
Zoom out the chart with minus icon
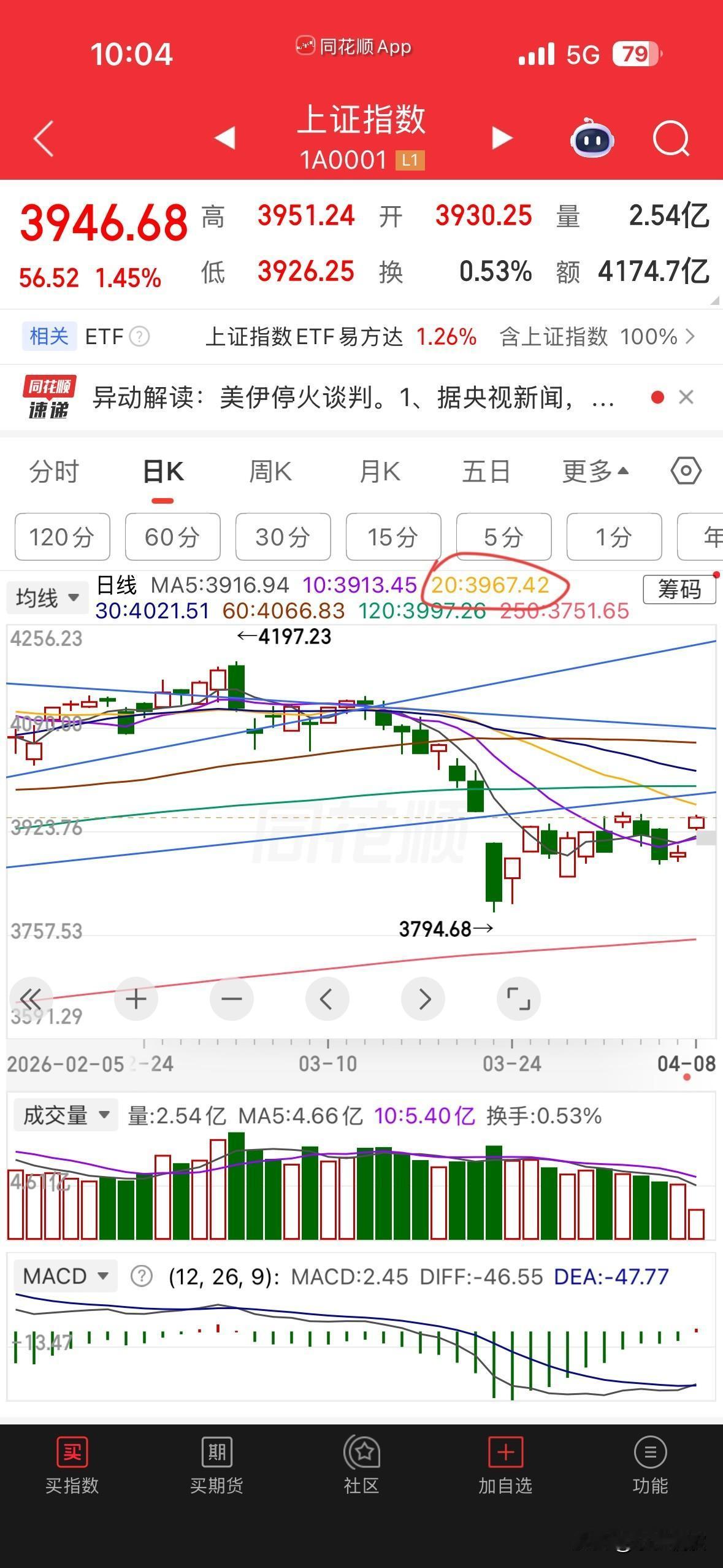[x=231, y=999]
